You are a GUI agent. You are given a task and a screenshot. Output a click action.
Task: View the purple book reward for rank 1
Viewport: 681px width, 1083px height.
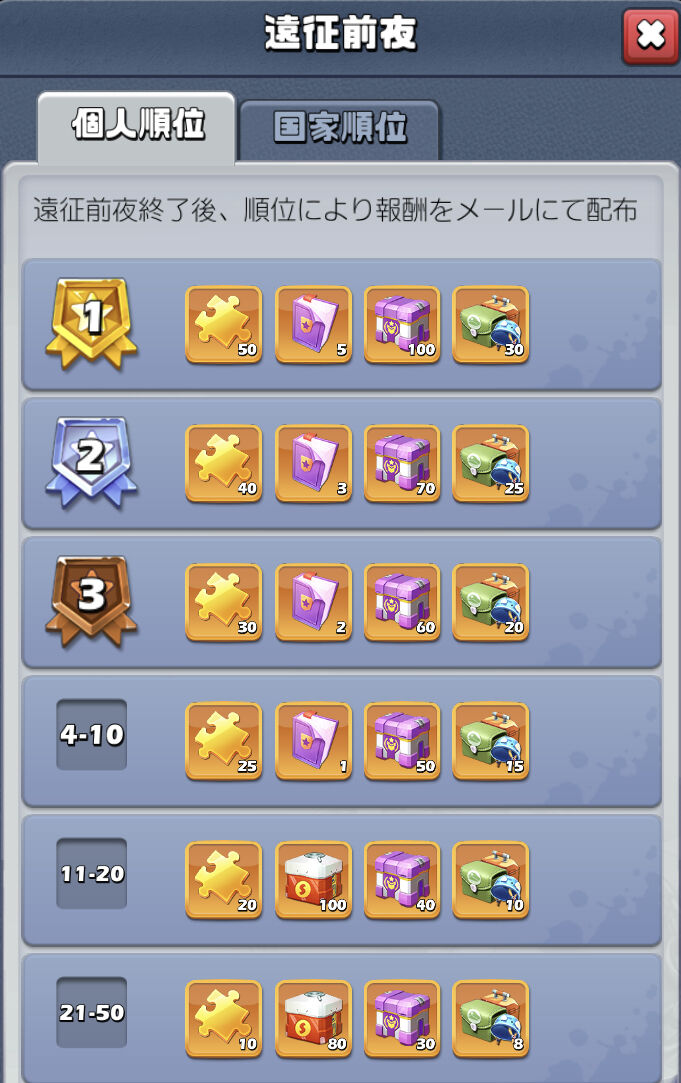(313, 325)
